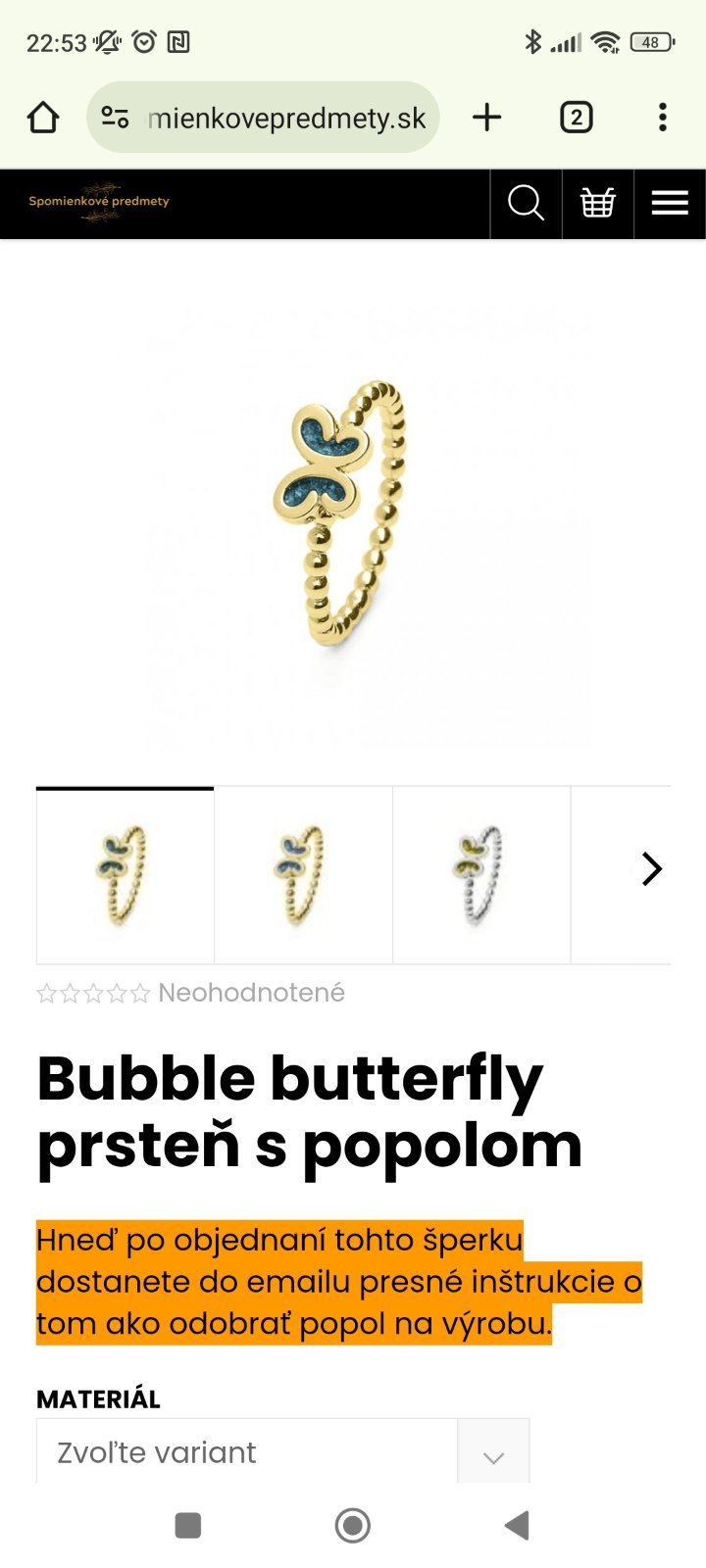This screenshot has height=1568, width=706.
Task: Select the silver ring thumbnail
Action: pyautogui.click(x=481, y=875)
